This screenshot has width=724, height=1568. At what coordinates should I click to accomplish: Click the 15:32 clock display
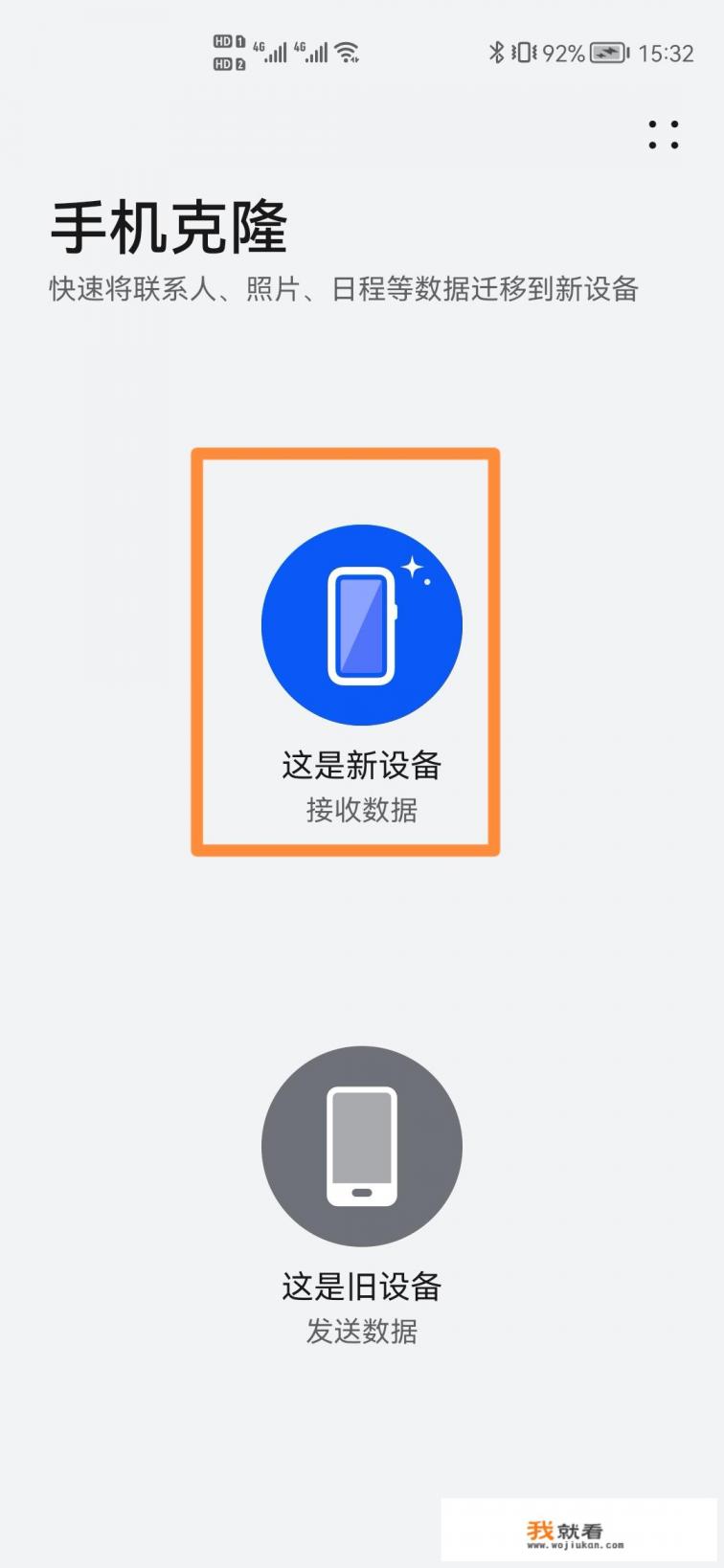pyautogui.click(x=667, y=53)
